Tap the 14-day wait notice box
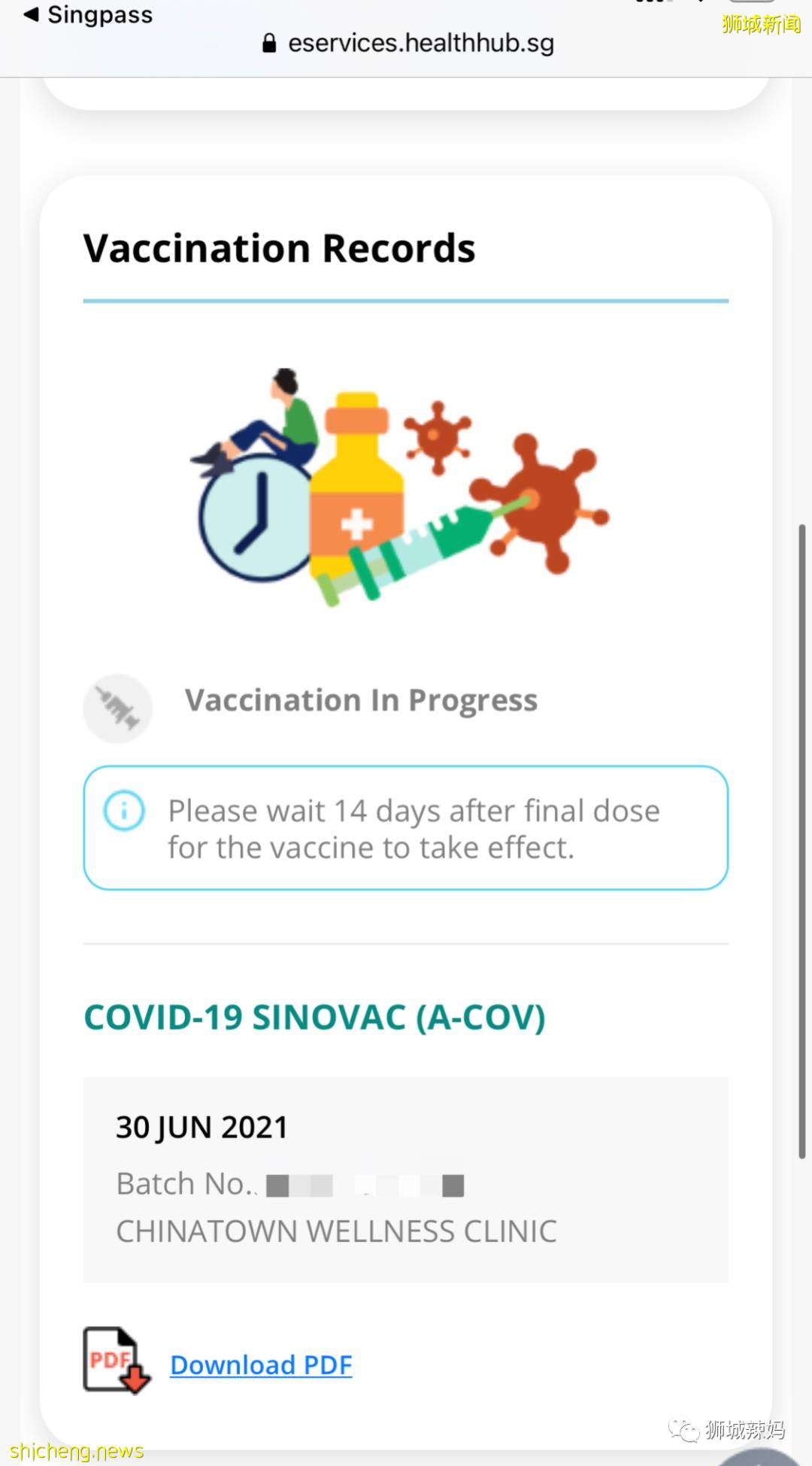812x1466 pixels. (x=406, y=827)
